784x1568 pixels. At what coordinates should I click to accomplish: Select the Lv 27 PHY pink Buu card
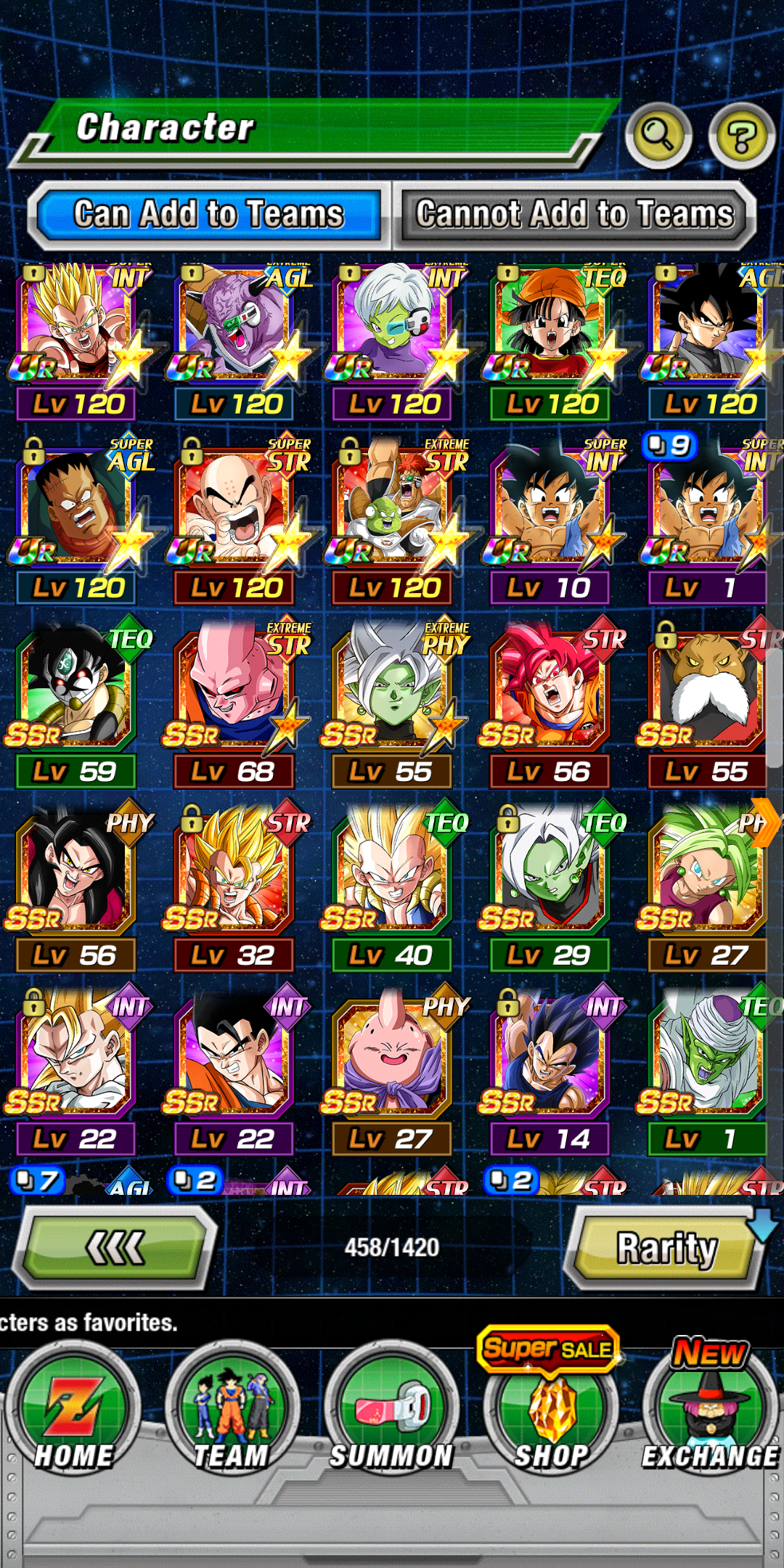pyautogui.click(x=392, y=1072)
